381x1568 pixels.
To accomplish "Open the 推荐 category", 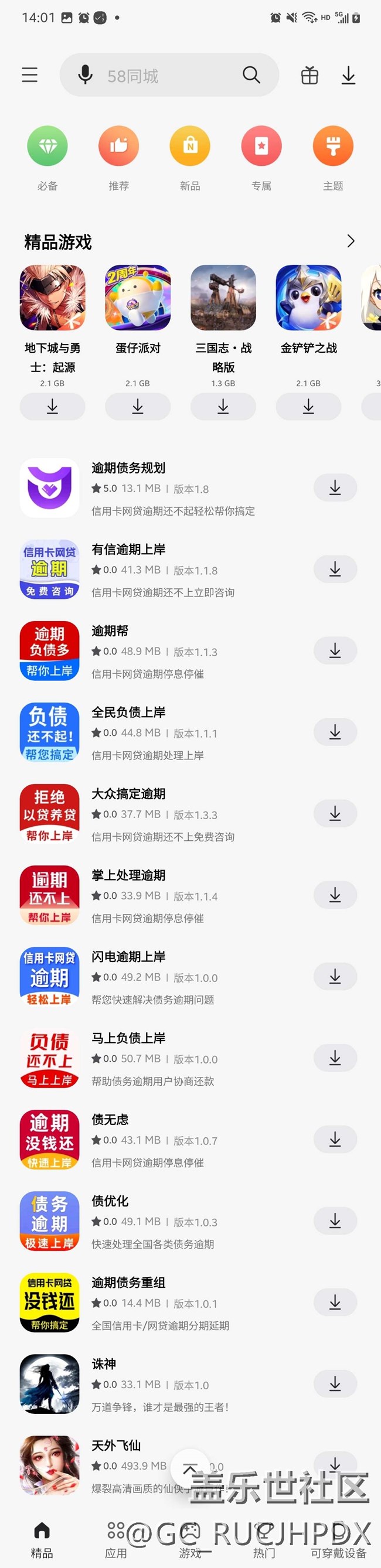I will tap(118, 146).
